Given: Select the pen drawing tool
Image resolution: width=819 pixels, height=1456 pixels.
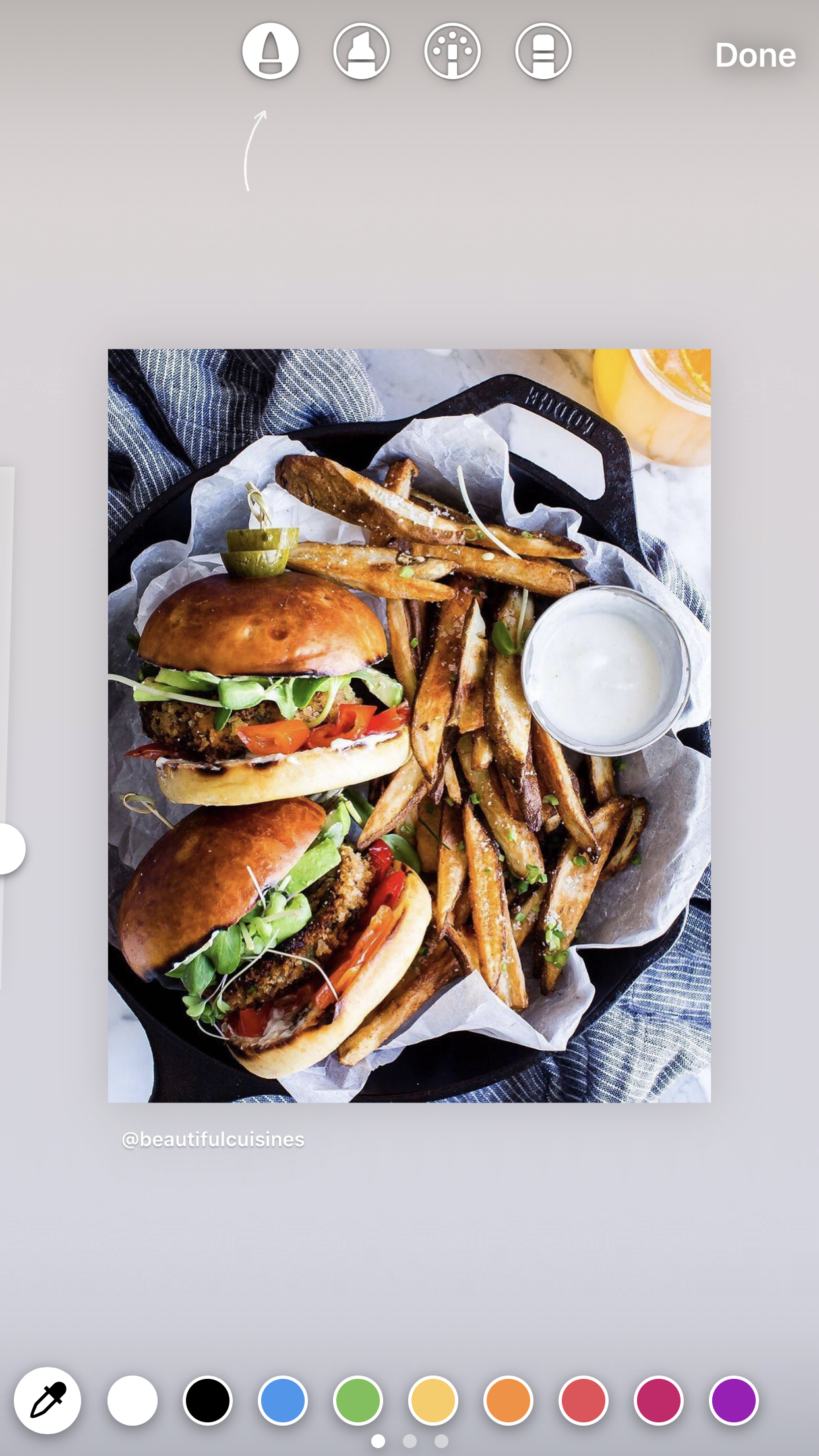Looking at the screenshot, I should click(x=270, y=51).
